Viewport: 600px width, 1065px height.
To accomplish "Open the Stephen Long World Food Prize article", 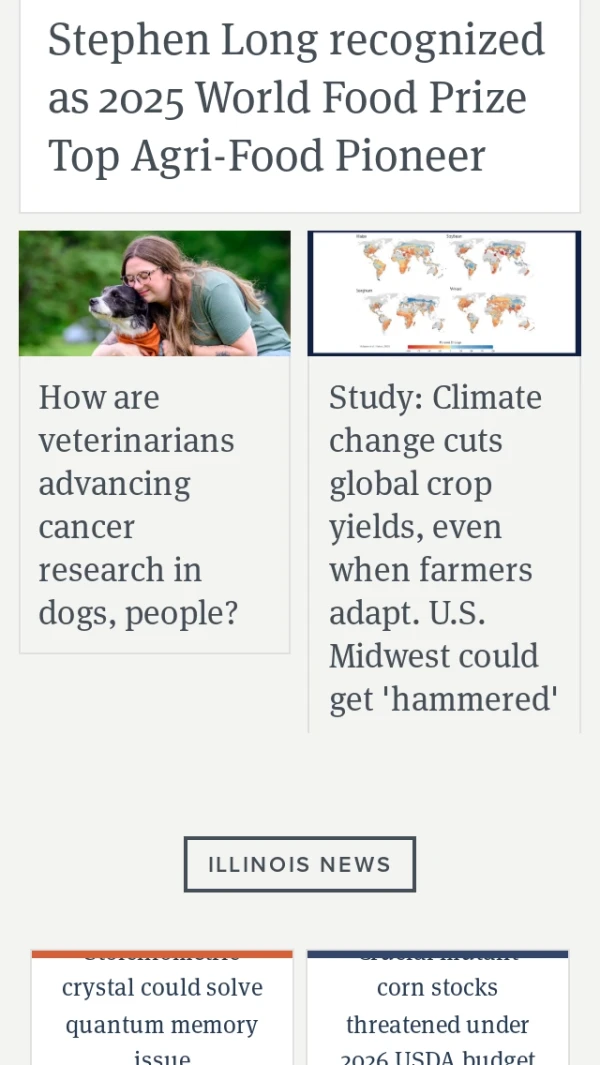I will tap(297, 98).
